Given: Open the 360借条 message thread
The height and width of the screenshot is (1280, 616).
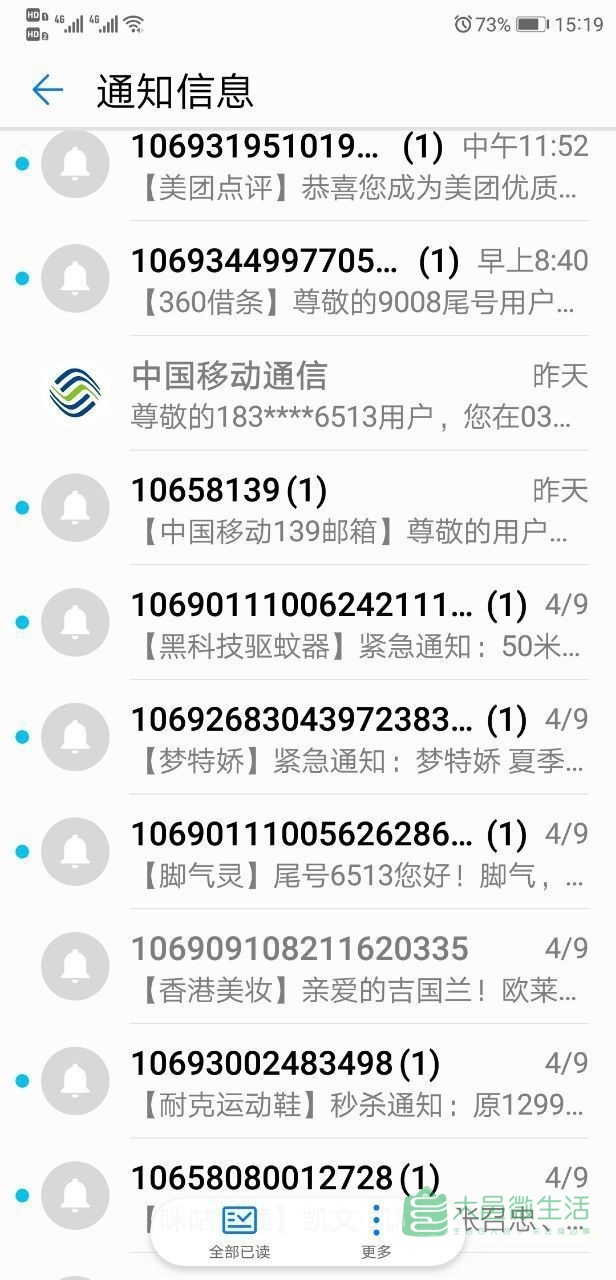Looking at the screenshot, I should point(308,279).
